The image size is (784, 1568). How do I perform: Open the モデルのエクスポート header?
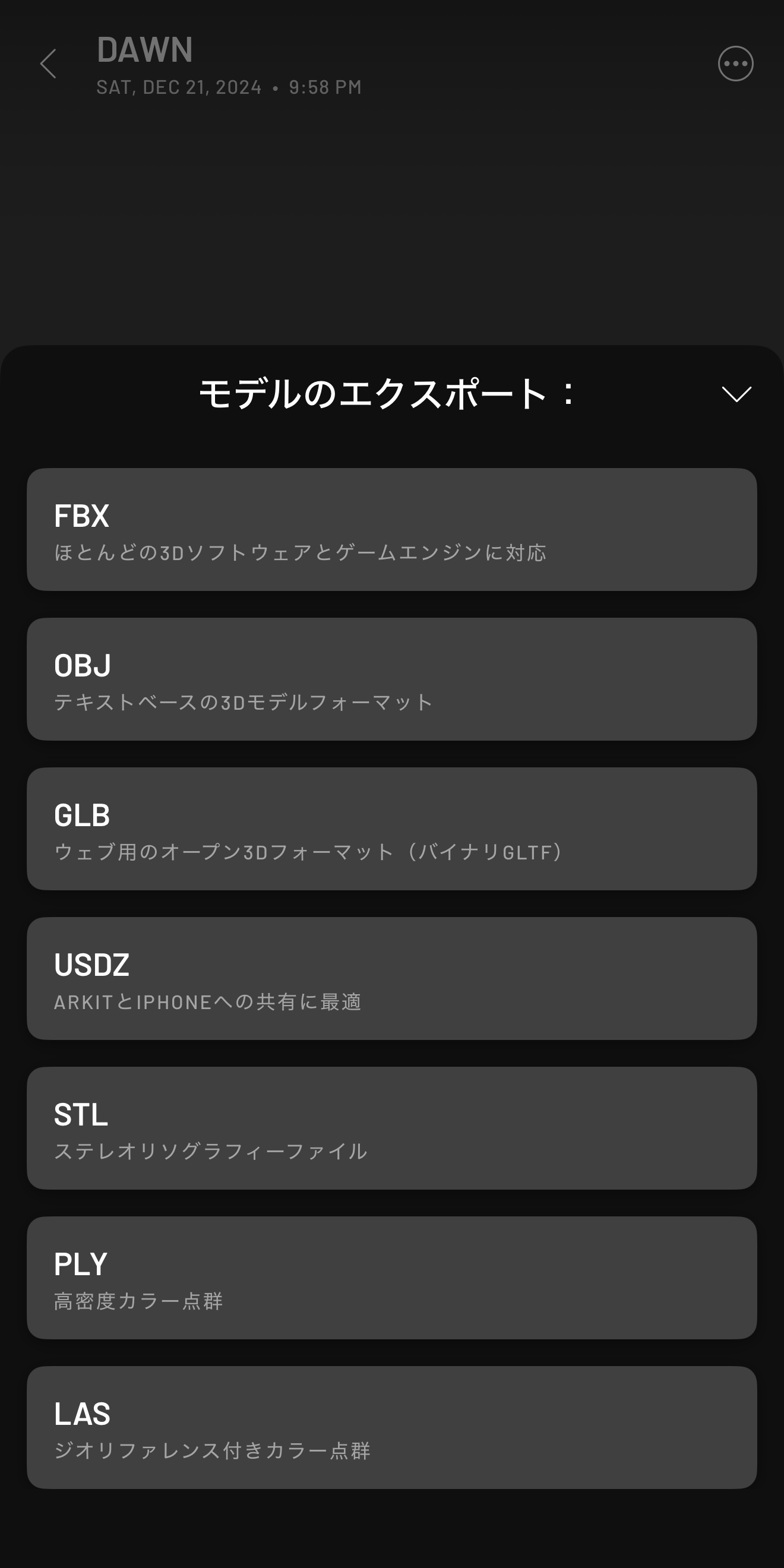coord(386,394)
